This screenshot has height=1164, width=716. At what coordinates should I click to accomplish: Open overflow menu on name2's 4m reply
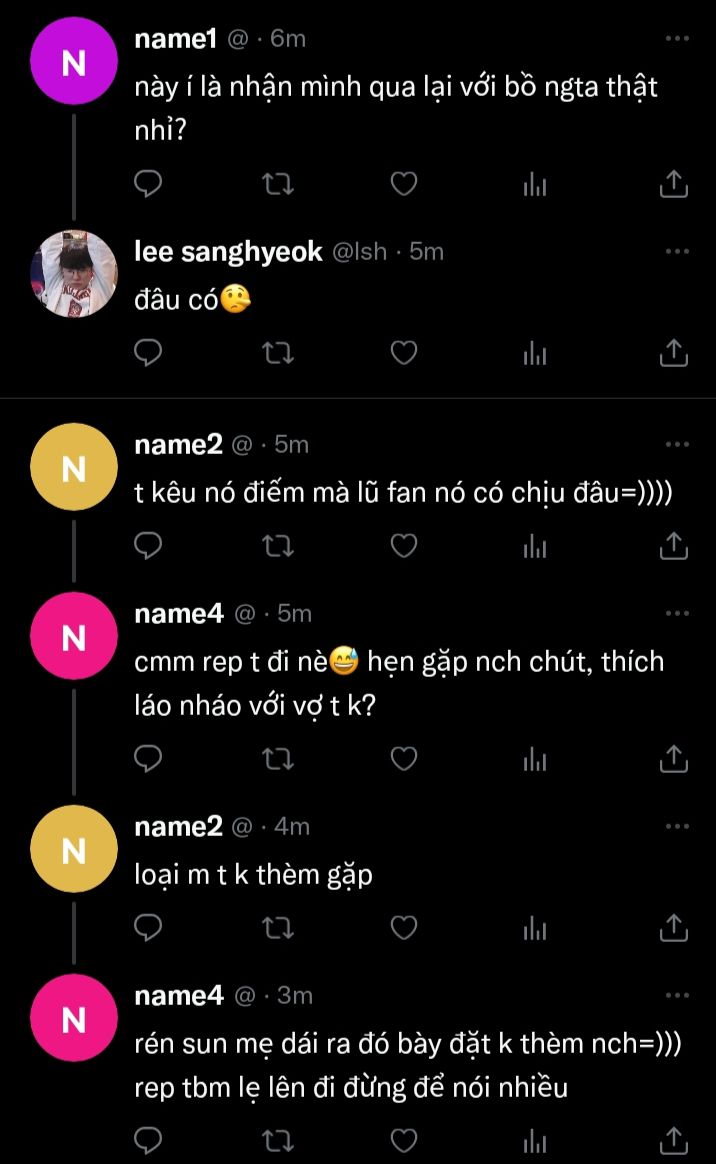pos(677,826)
